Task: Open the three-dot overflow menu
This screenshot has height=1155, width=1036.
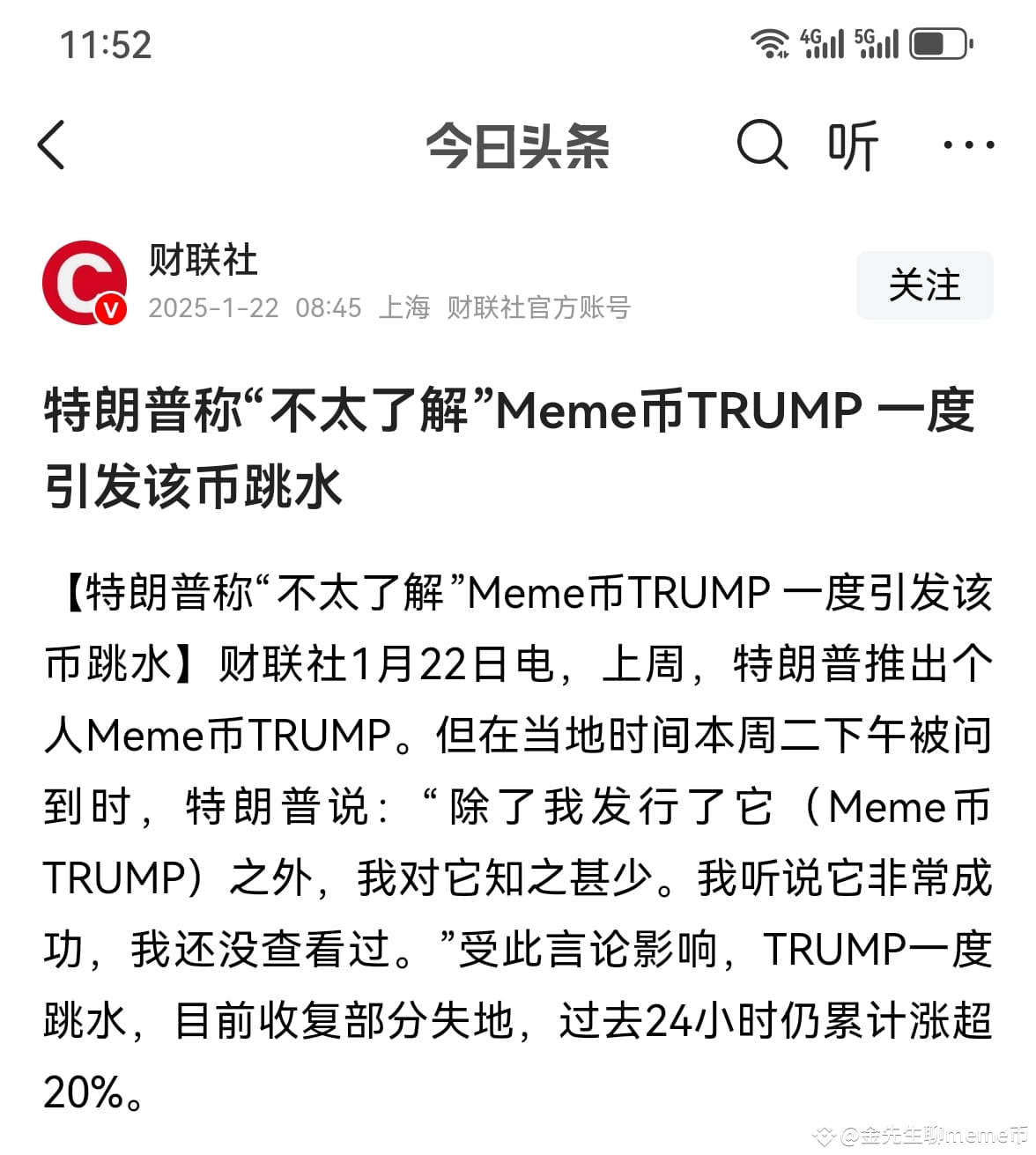Action: [968, 144]
